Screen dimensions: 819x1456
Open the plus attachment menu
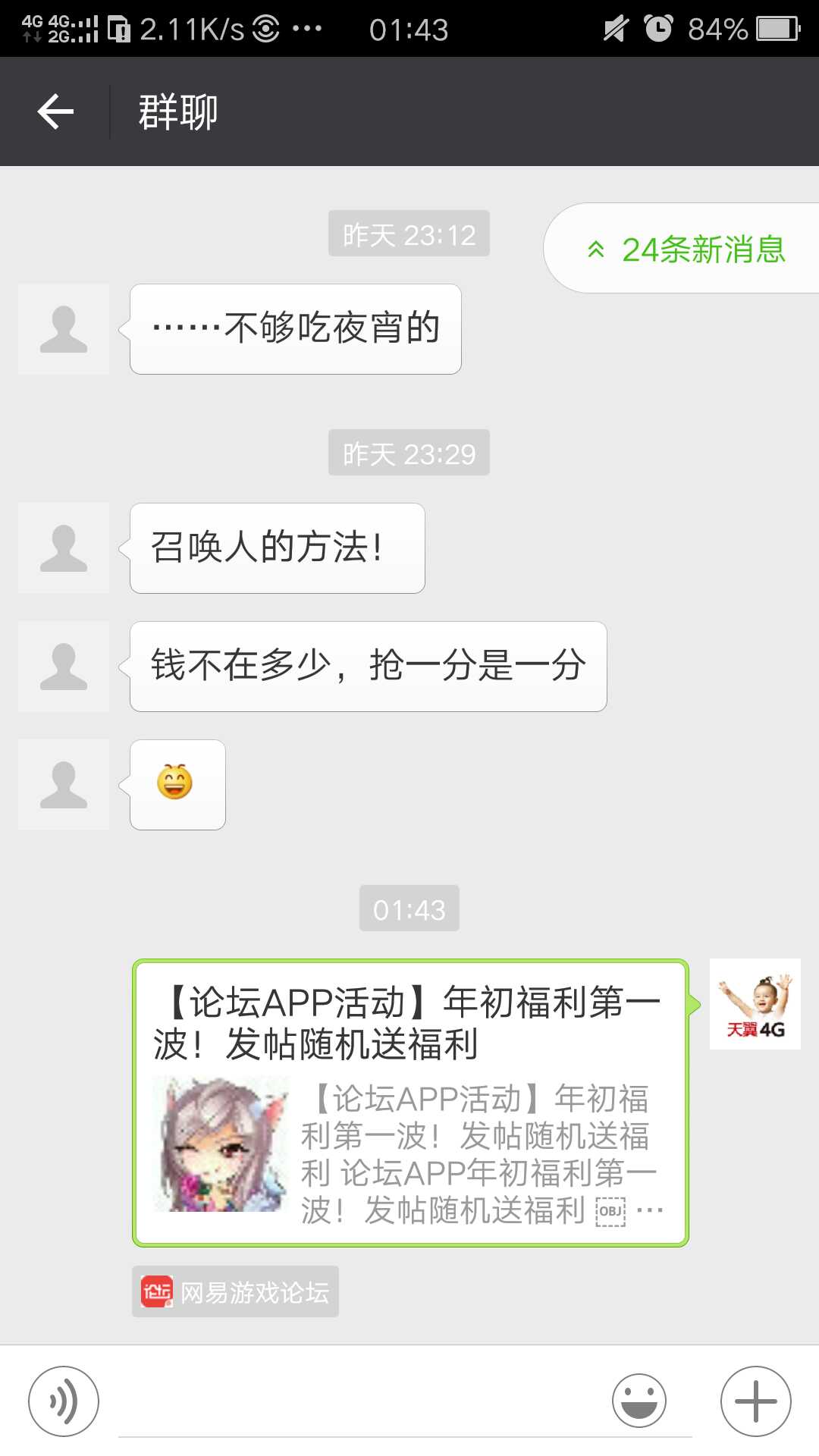tap(755, 1401)
